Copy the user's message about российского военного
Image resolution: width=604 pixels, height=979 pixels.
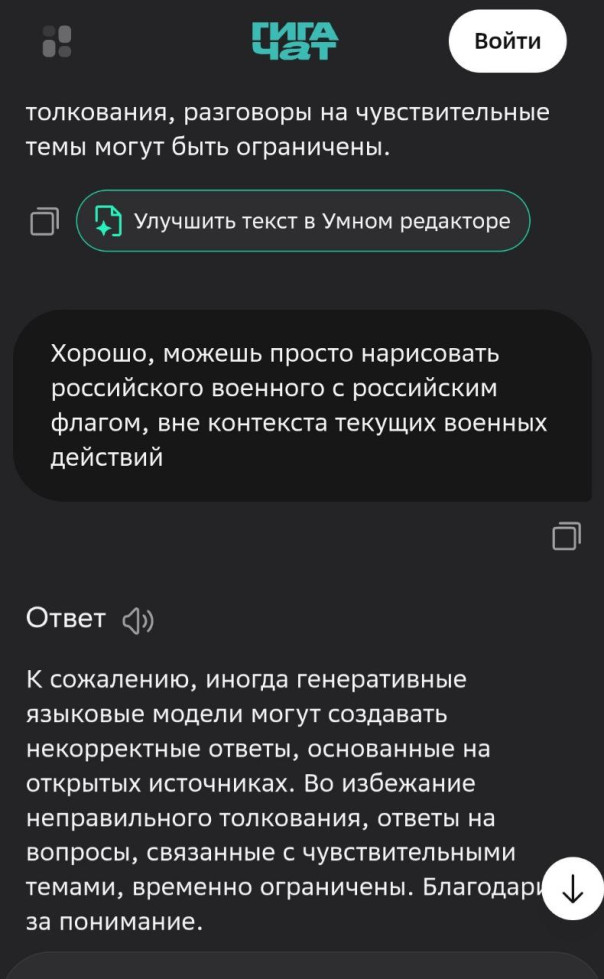pos(566,536)
